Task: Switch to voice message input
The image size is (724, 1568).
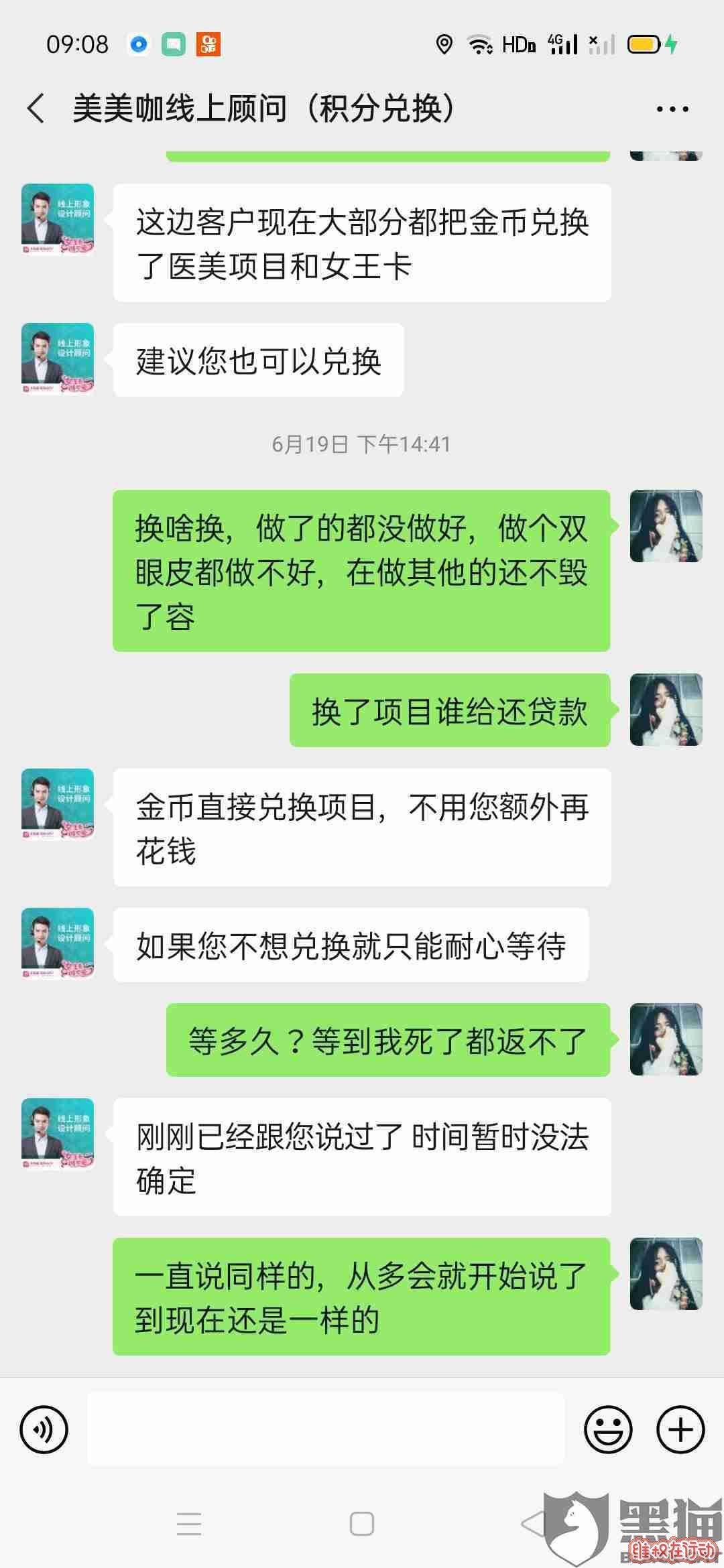Action: [x=44, y=1430]
